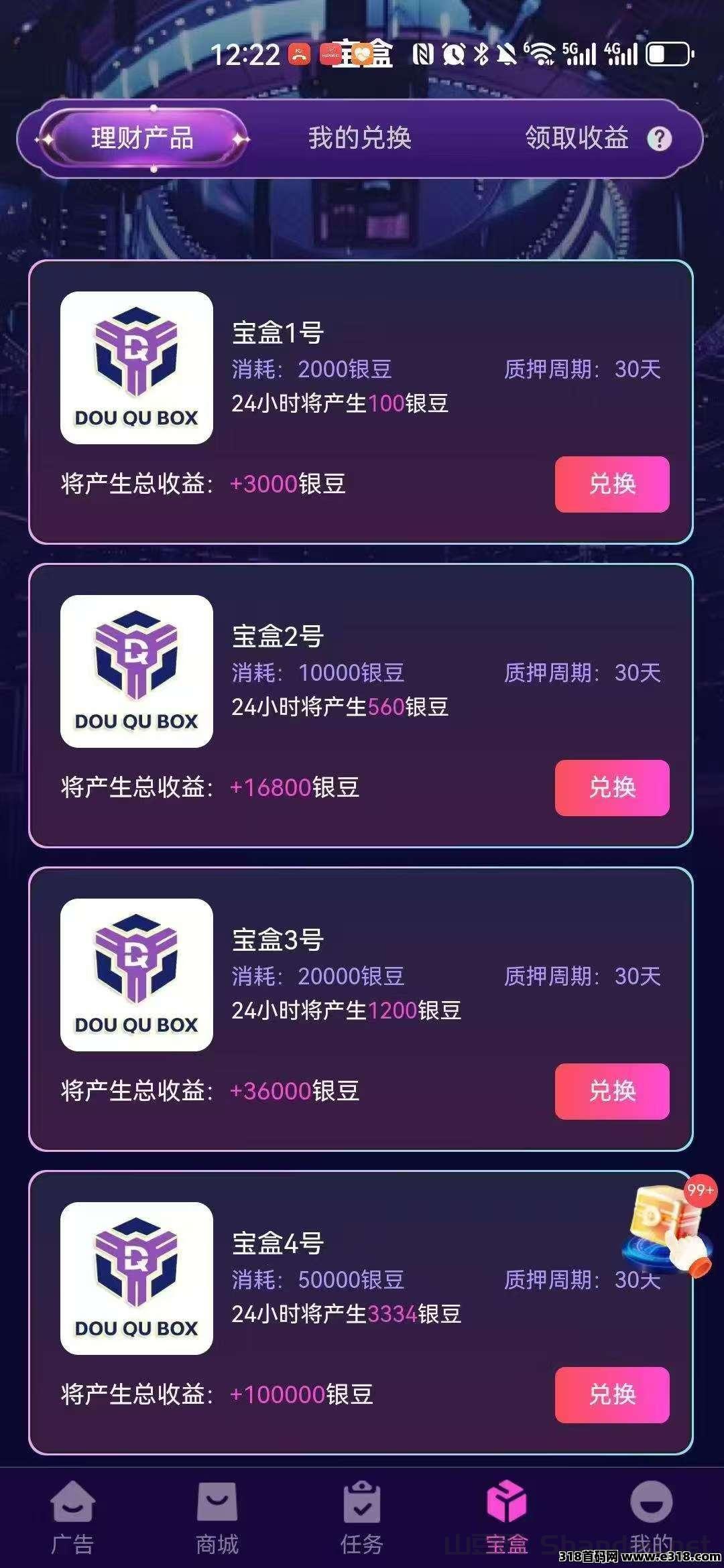Viewport: 724px width, 1568px height.
Task: Switch to the 理财产品 tab
Action: 142,139
